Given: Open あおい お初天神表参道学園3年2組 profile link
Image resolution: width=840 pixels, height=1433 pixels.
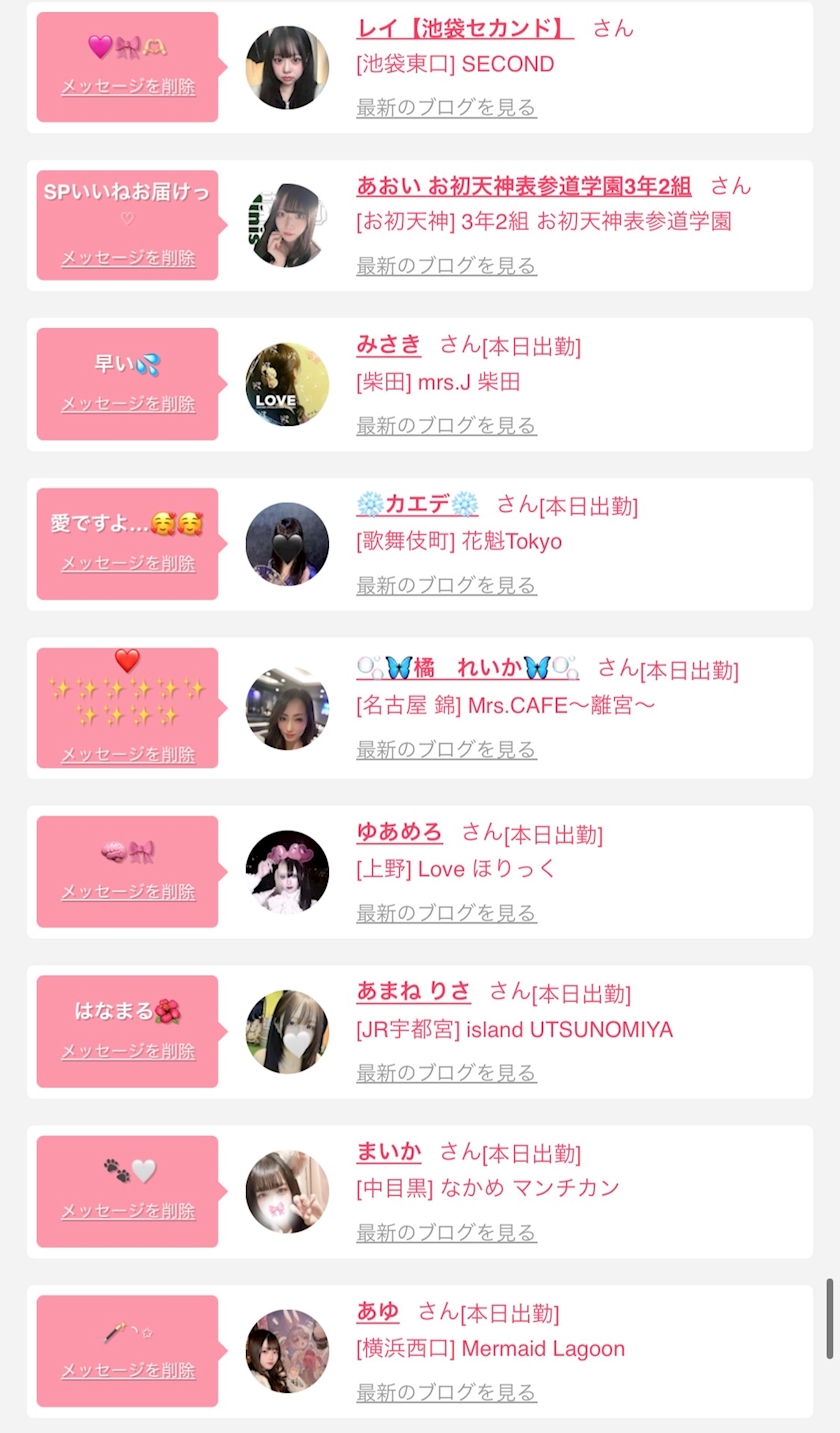Looking at the screenshot, I should pyautogui.click(x=524, y=186).
